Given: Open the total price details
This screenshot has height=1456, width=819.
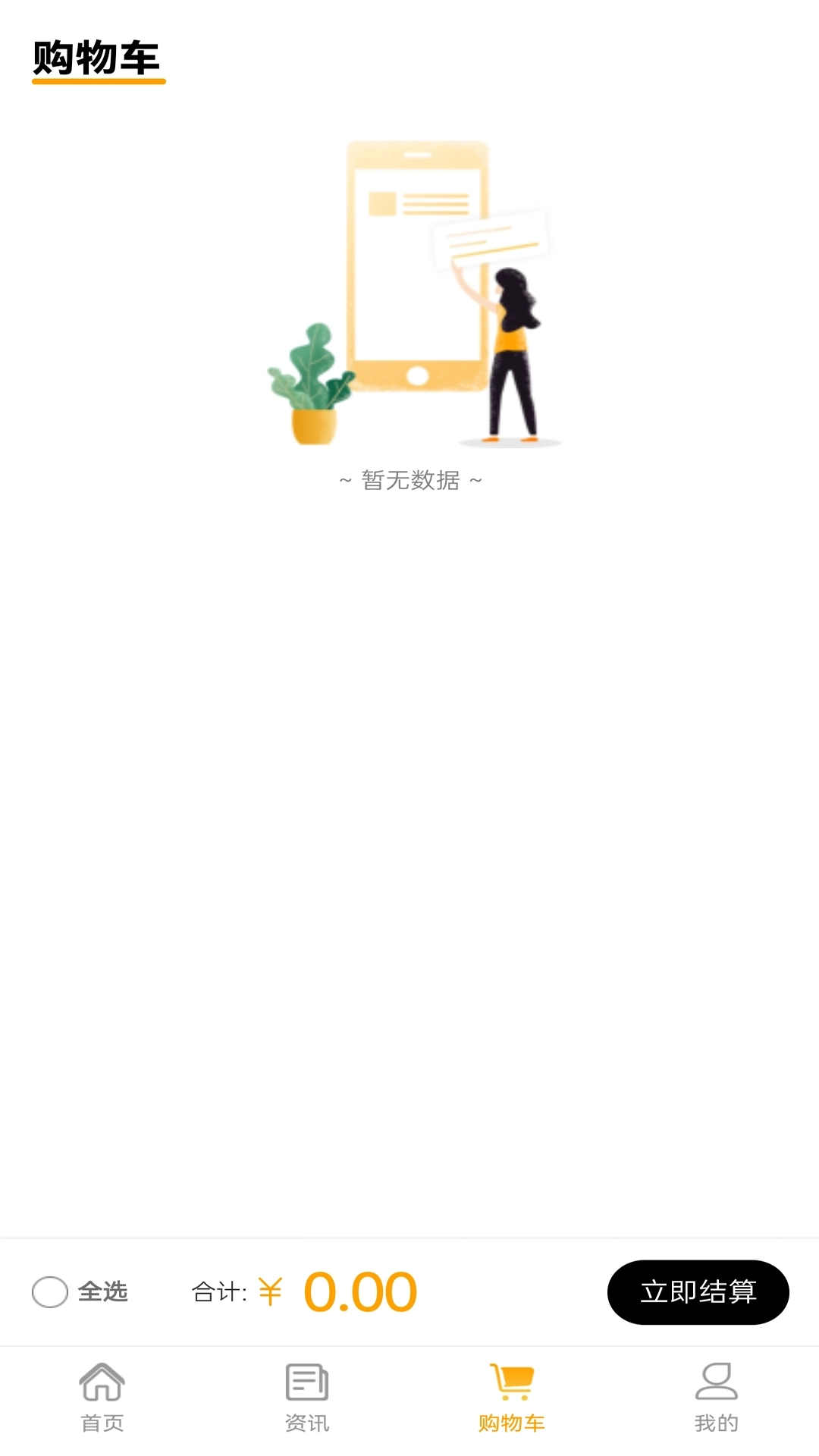Looking at the screenshot, I should (341, 1293).
